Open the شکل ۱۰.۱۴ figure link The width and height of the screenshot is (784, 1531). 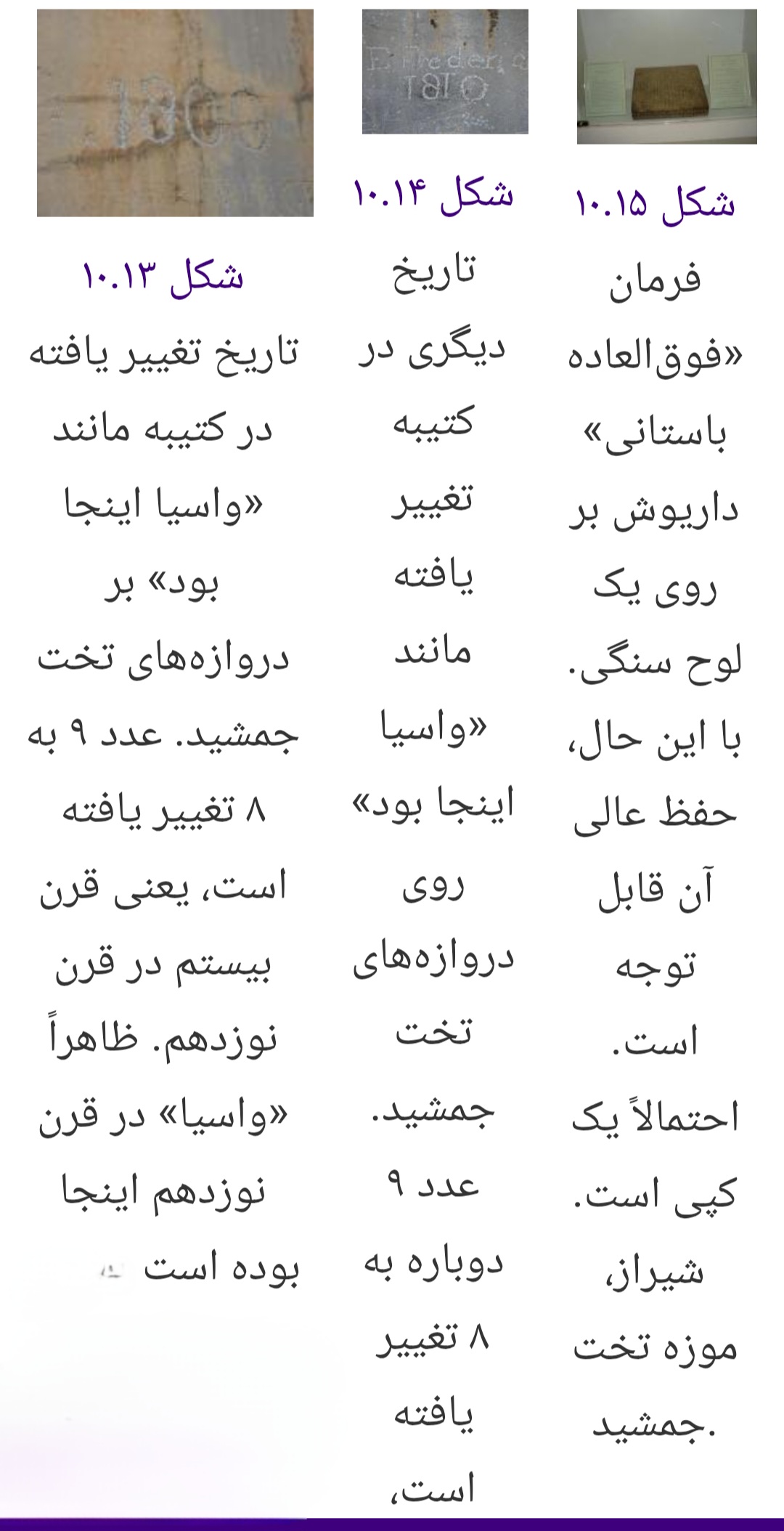coord(433,195)
